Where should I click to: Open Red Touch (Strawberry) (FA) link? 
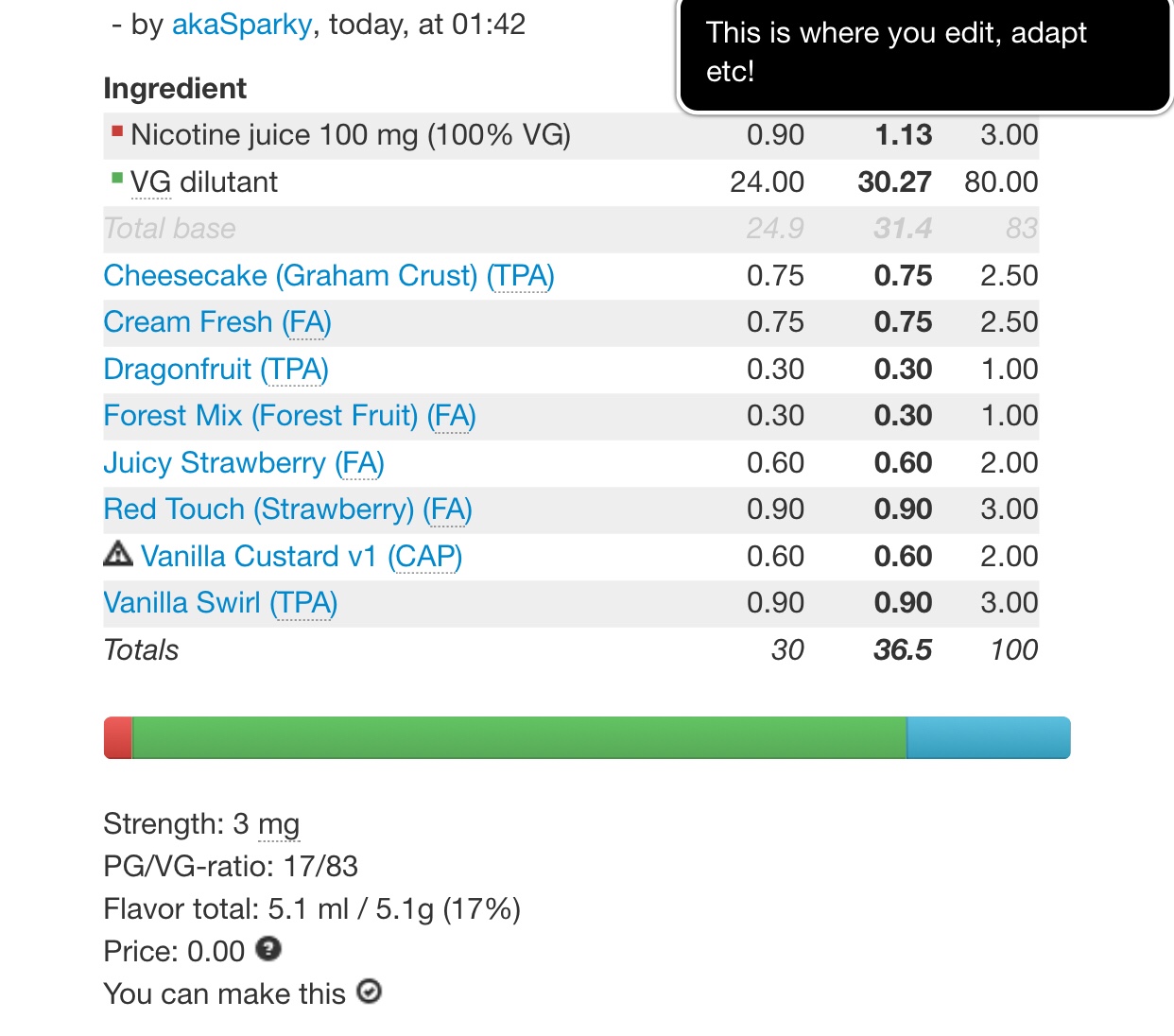[287, 509]
